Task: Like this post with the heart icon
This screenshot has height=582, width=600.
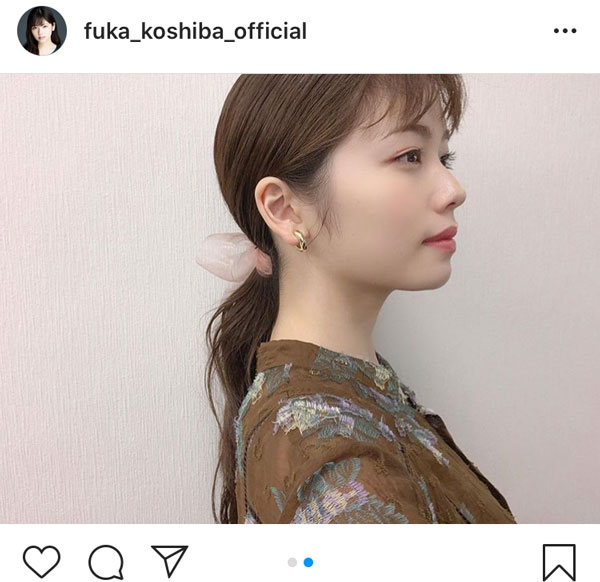Action: click(x=41, y=561)
